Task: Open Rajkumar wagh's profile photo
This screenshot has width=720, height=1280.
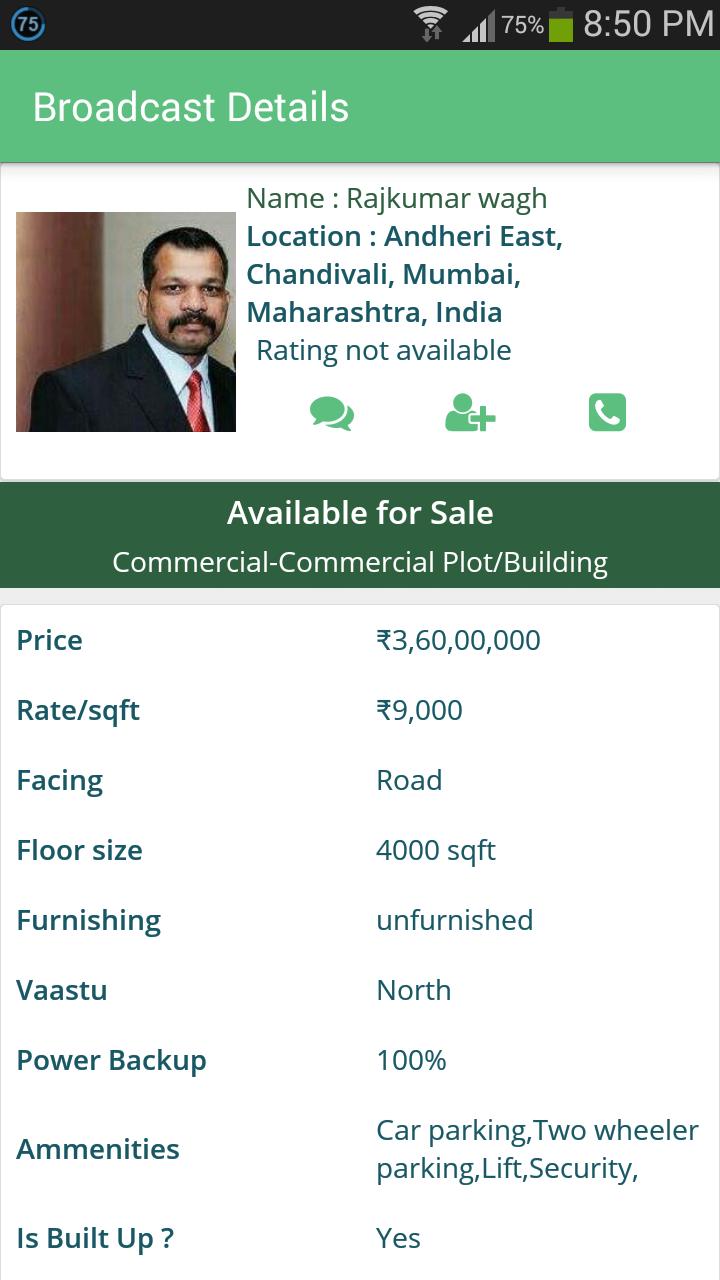Action: [126, 322]
